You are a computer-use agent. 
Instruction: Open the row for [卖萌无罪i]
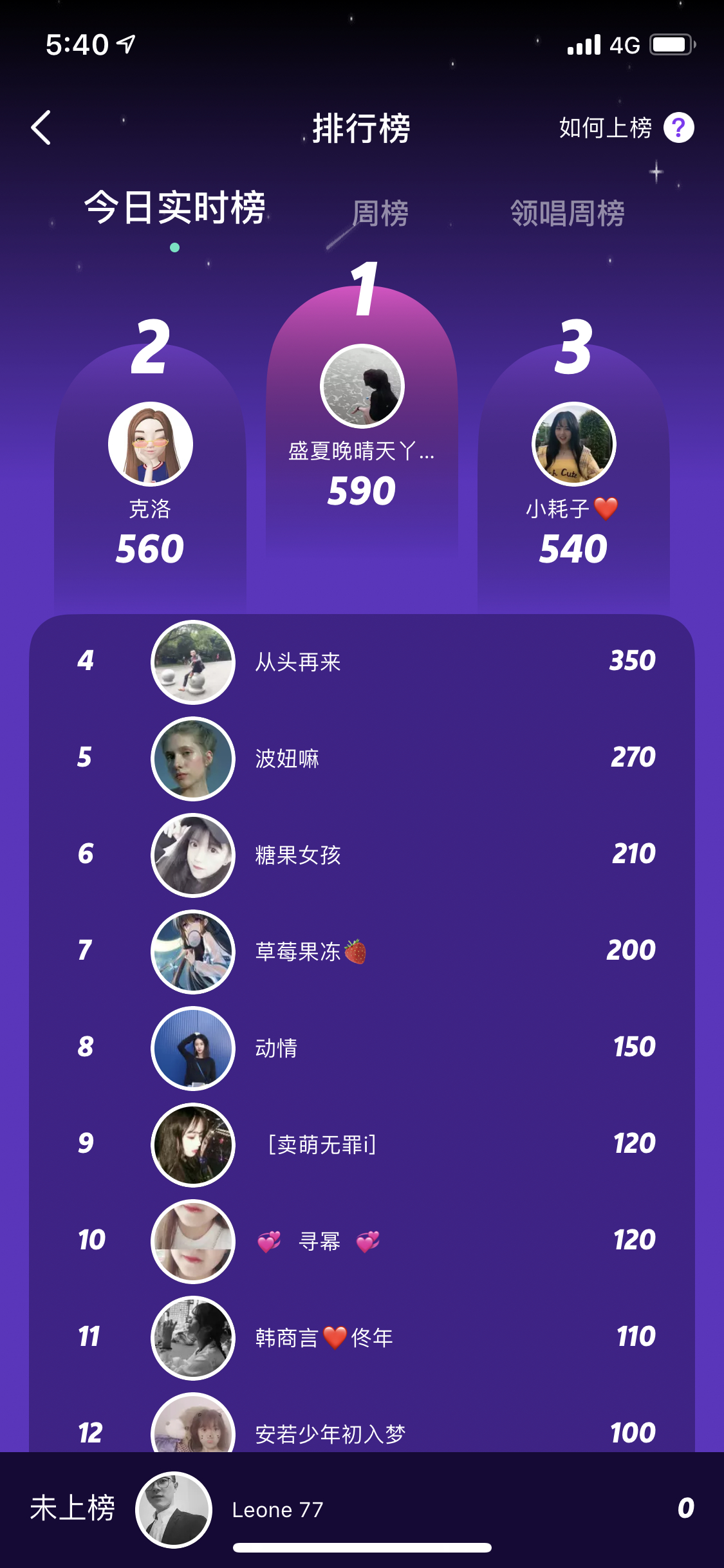362,1145
